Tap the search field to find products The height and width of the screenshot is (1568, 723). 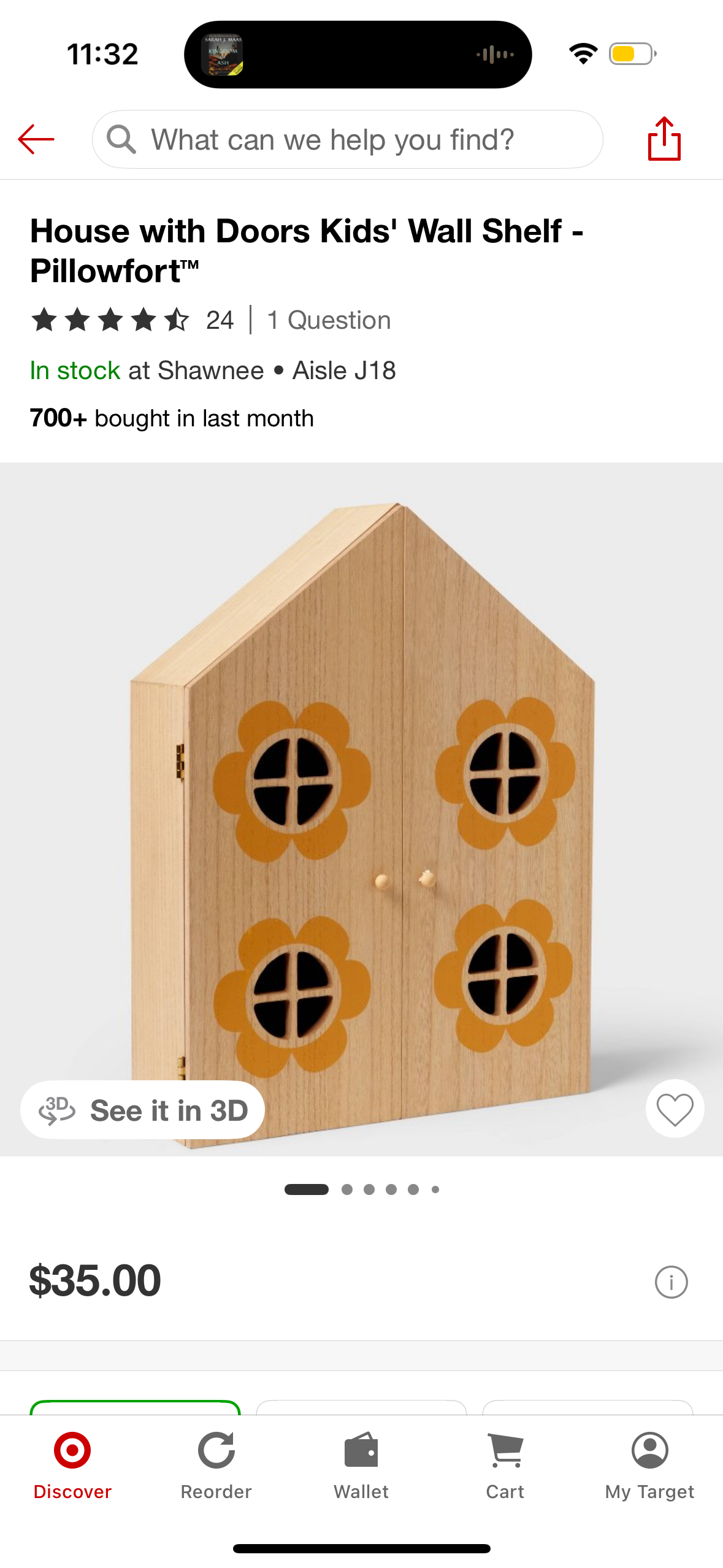pos(347,140)
